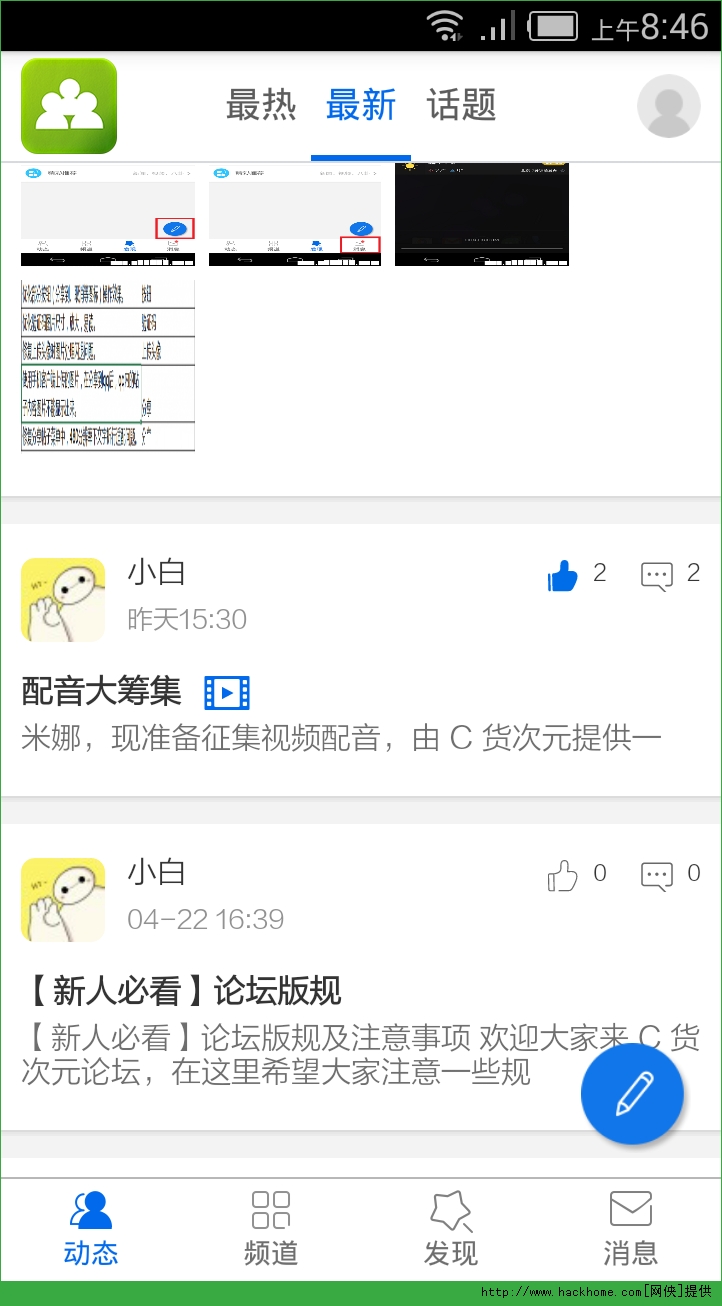Viewport: 722px width, 1306px height.
Task: Tap the green group logo icon
Action: click(69, 105)
